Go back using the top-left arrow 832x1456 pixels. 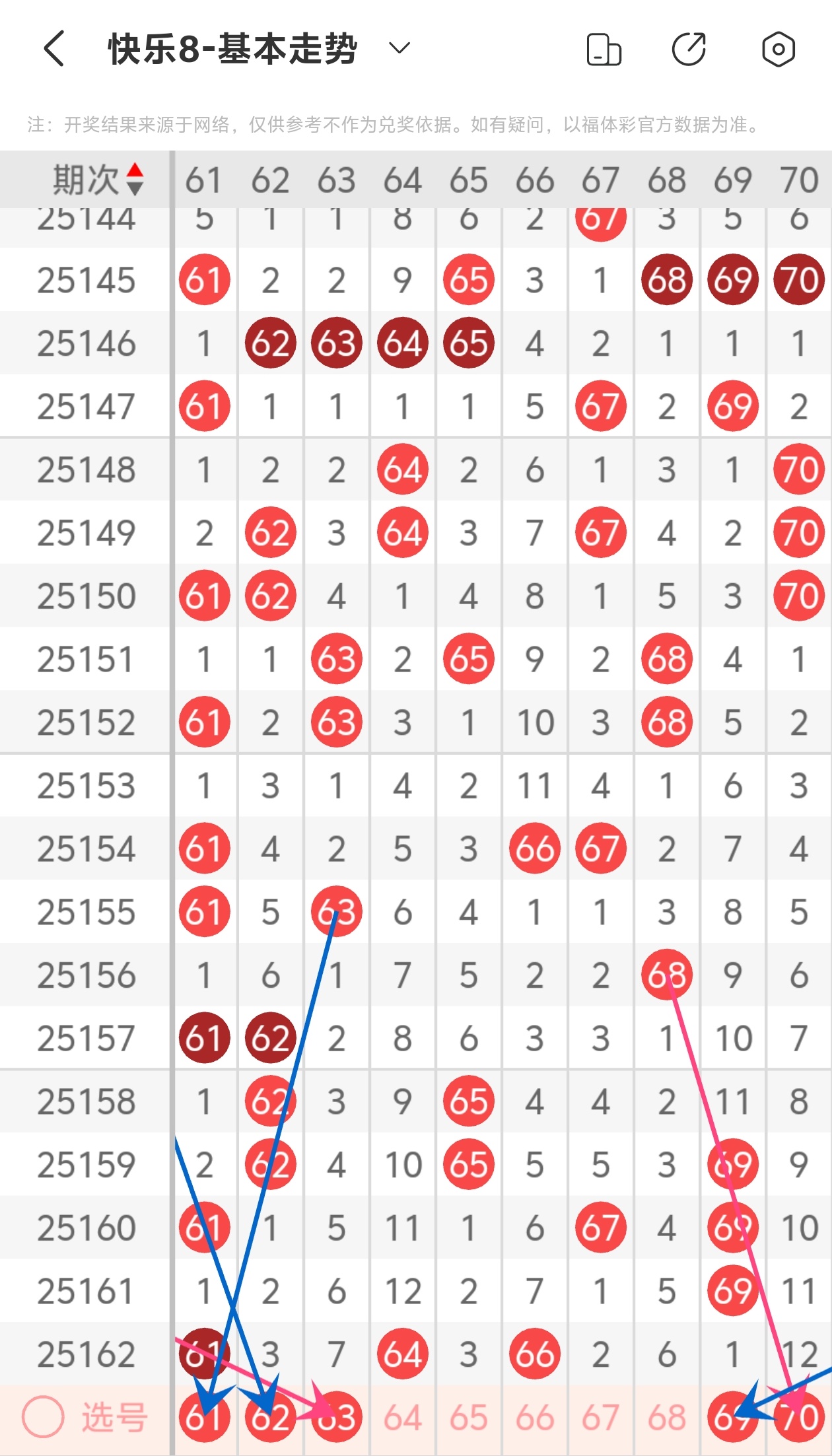(x=54, y=48)
